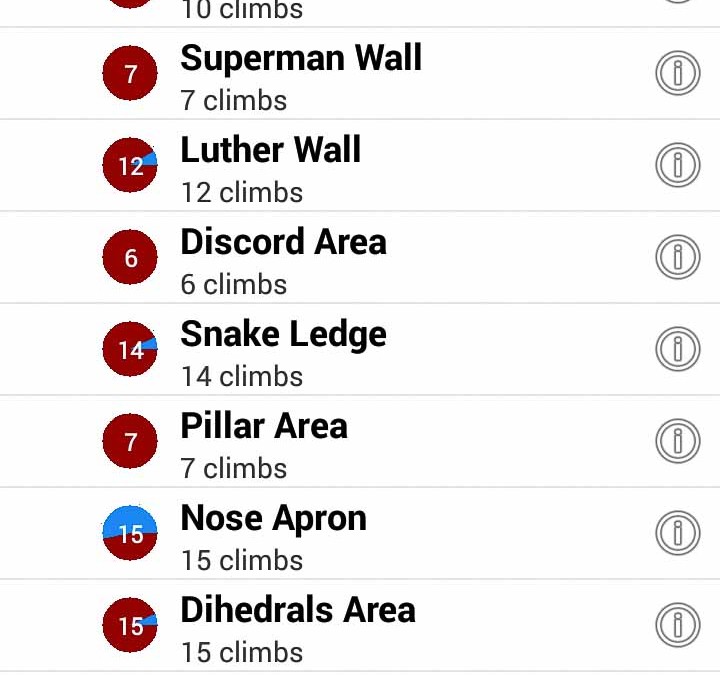The image size is (720, 675).
Task: Select the Discord Area row
Action: point(283,258)
